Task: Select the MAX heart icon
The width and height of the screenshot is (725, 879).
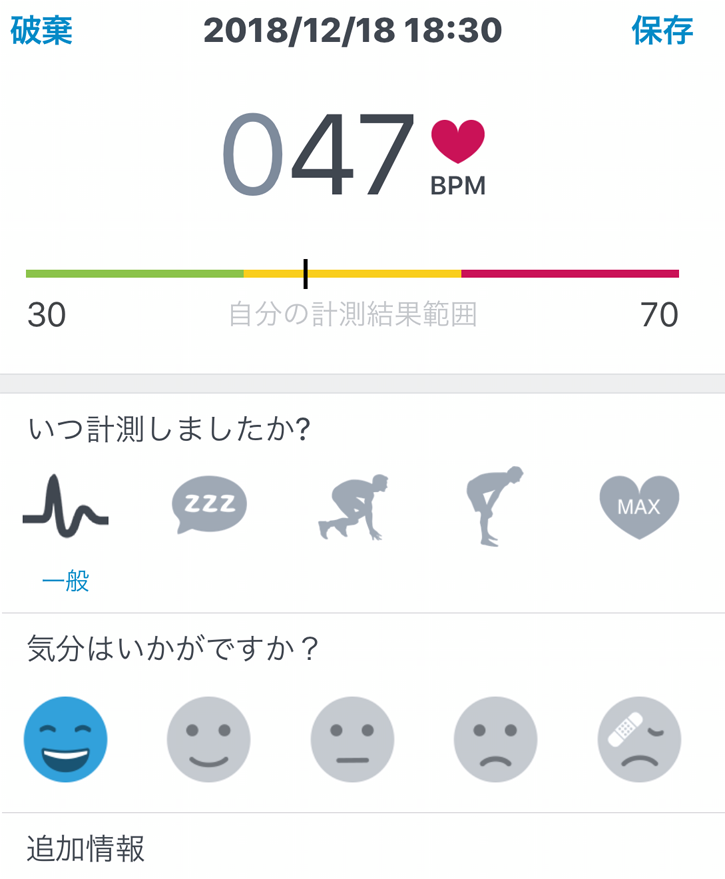Action: pyautogui.click(x=638, y=505)
